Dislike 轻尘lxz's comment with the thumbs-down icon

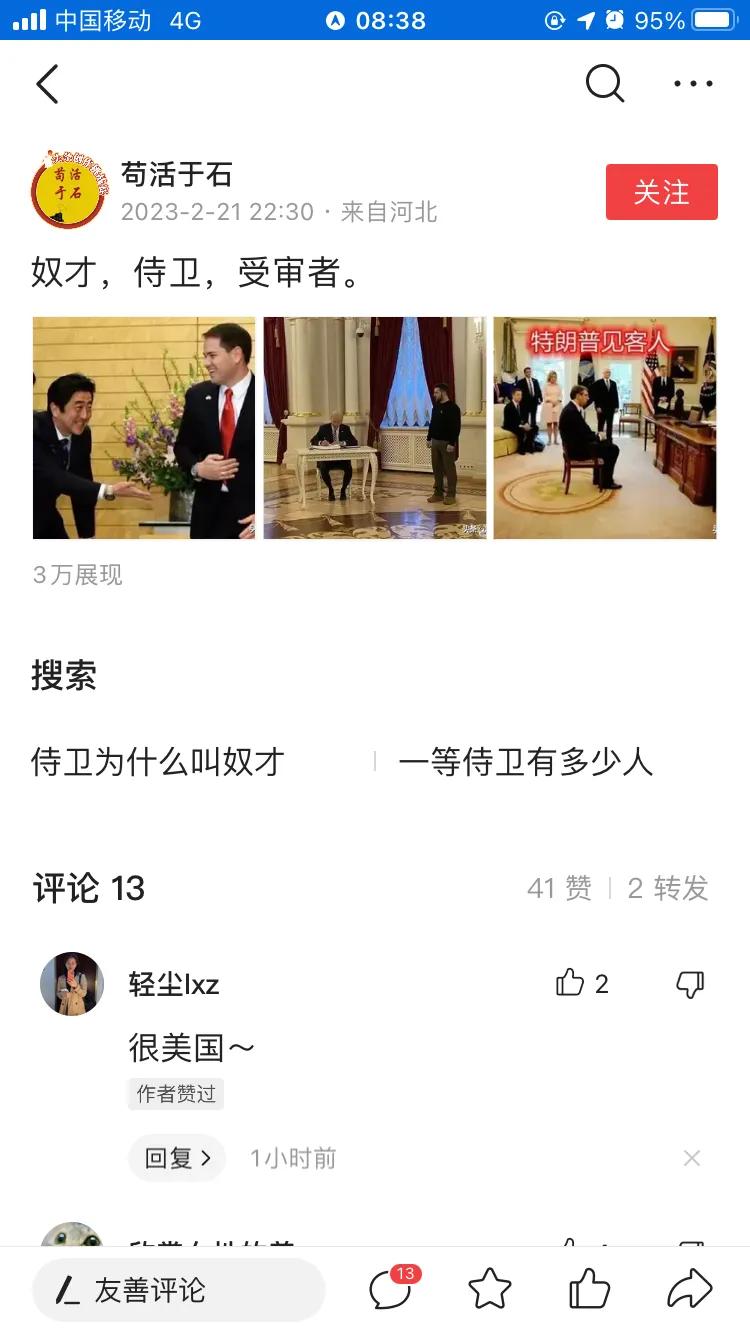click(x=689, y=984)
